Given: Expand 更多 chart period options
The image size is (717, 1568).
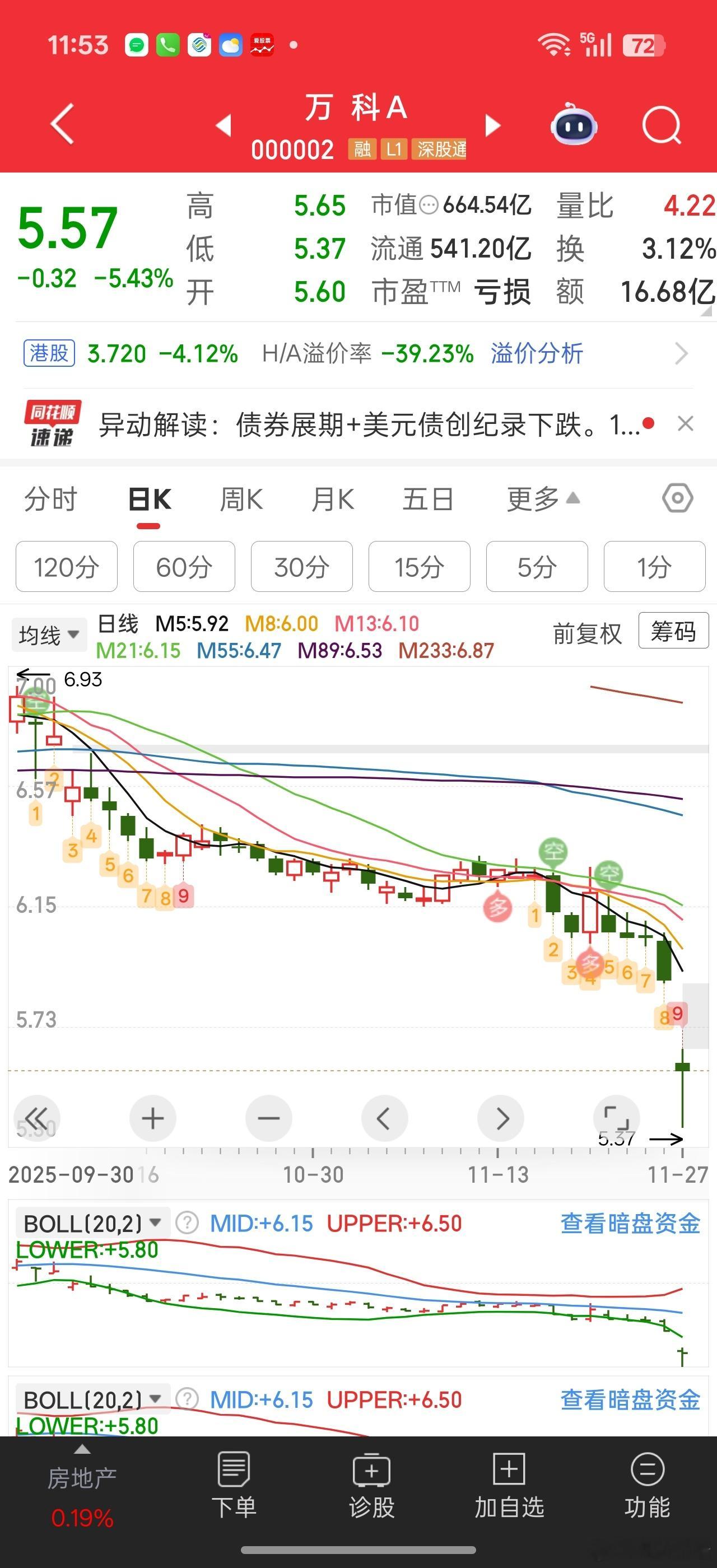Looking at the screenshot, I should click(x=542, y=498).
